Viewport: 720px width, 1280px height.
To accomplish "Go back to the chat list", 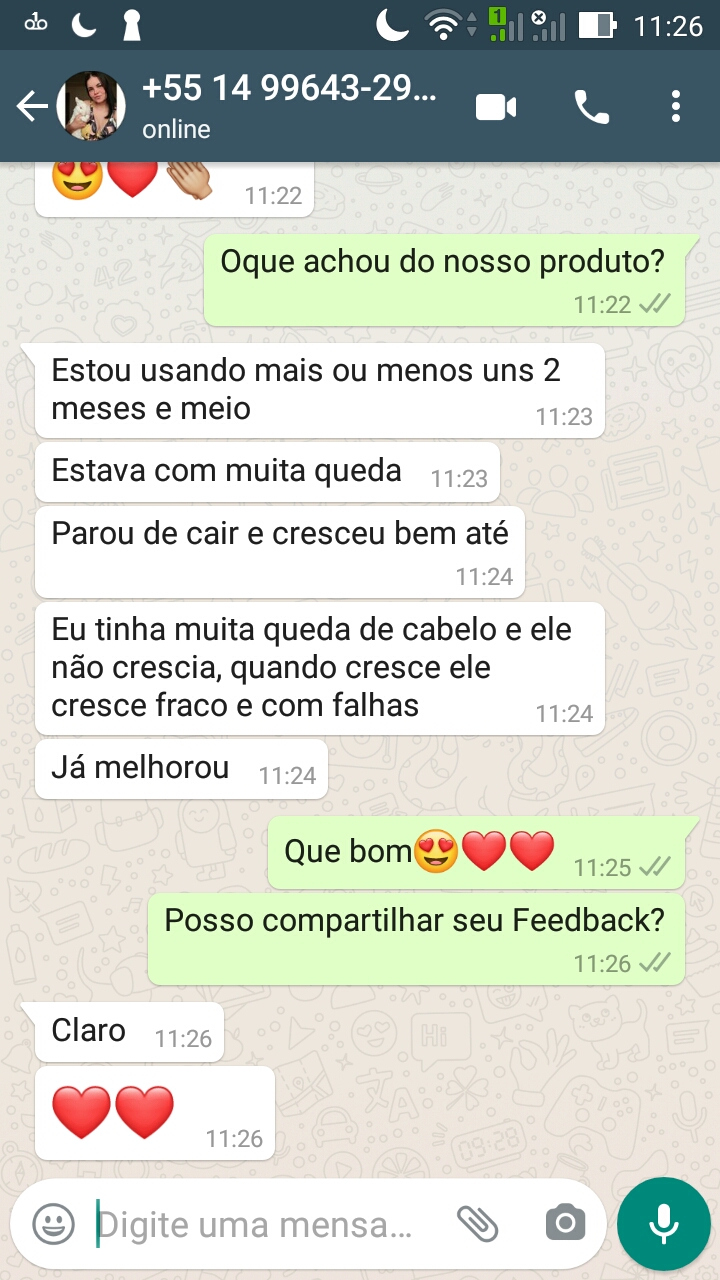I will (x=32, y=106).
